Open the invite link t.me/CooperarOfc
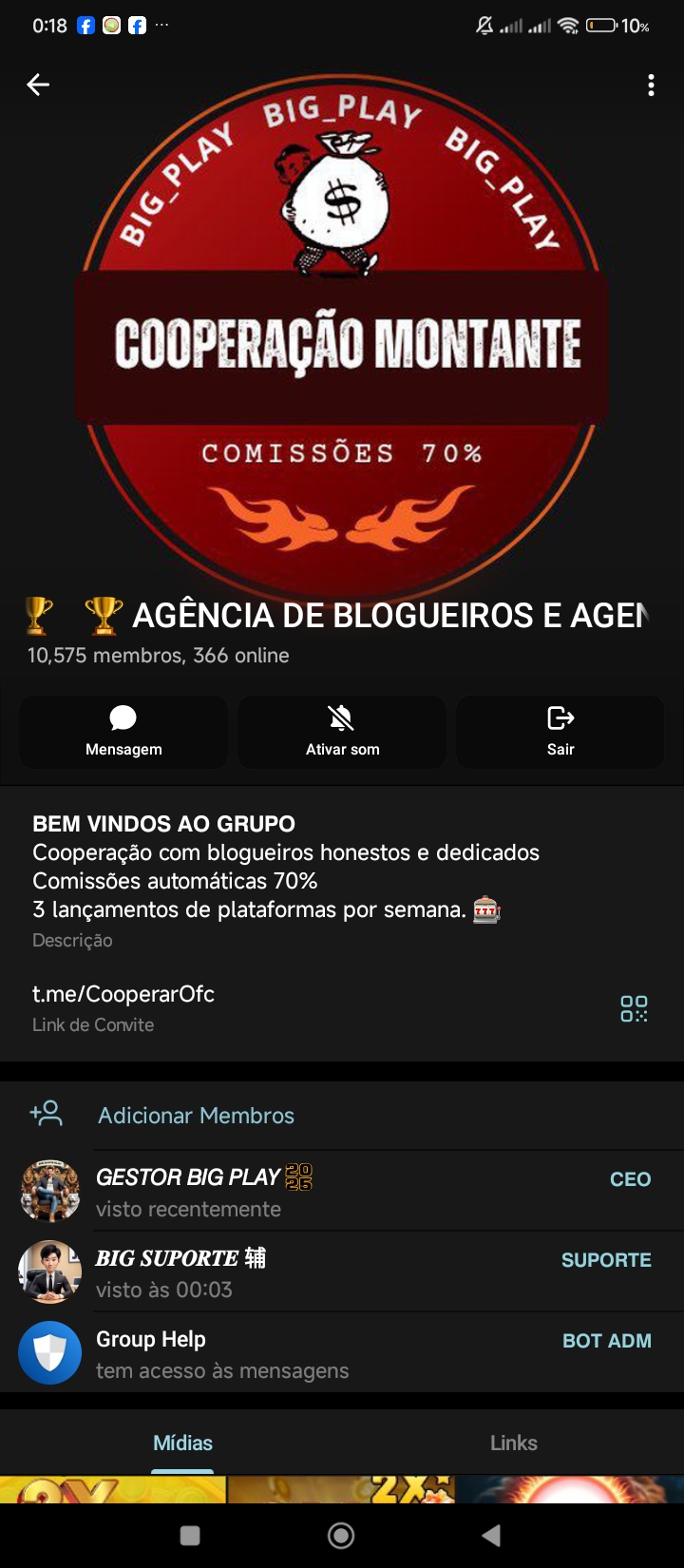 point(121,993)
